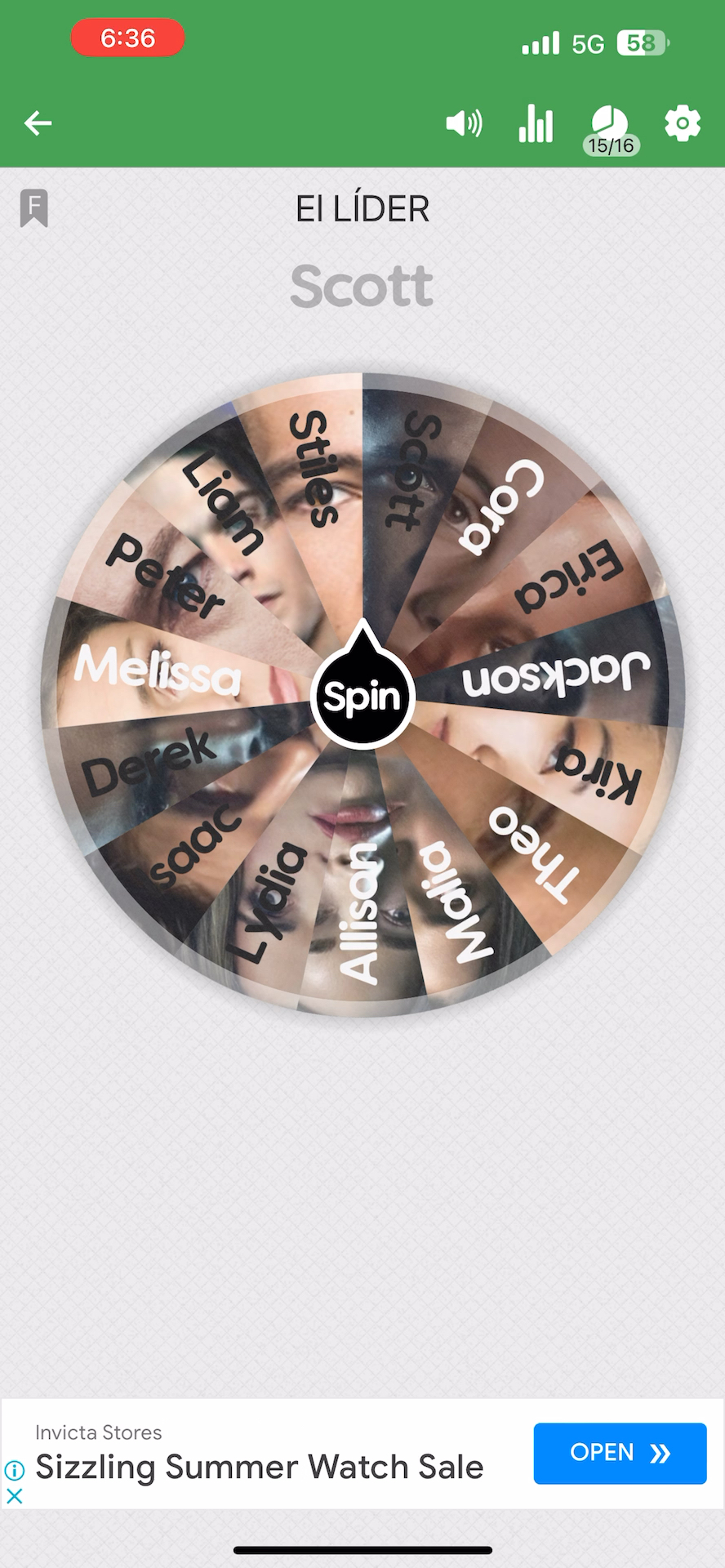Open the Invicta Stores ad
Viewport: 725px width, 1568px height.
(620, 1453)
